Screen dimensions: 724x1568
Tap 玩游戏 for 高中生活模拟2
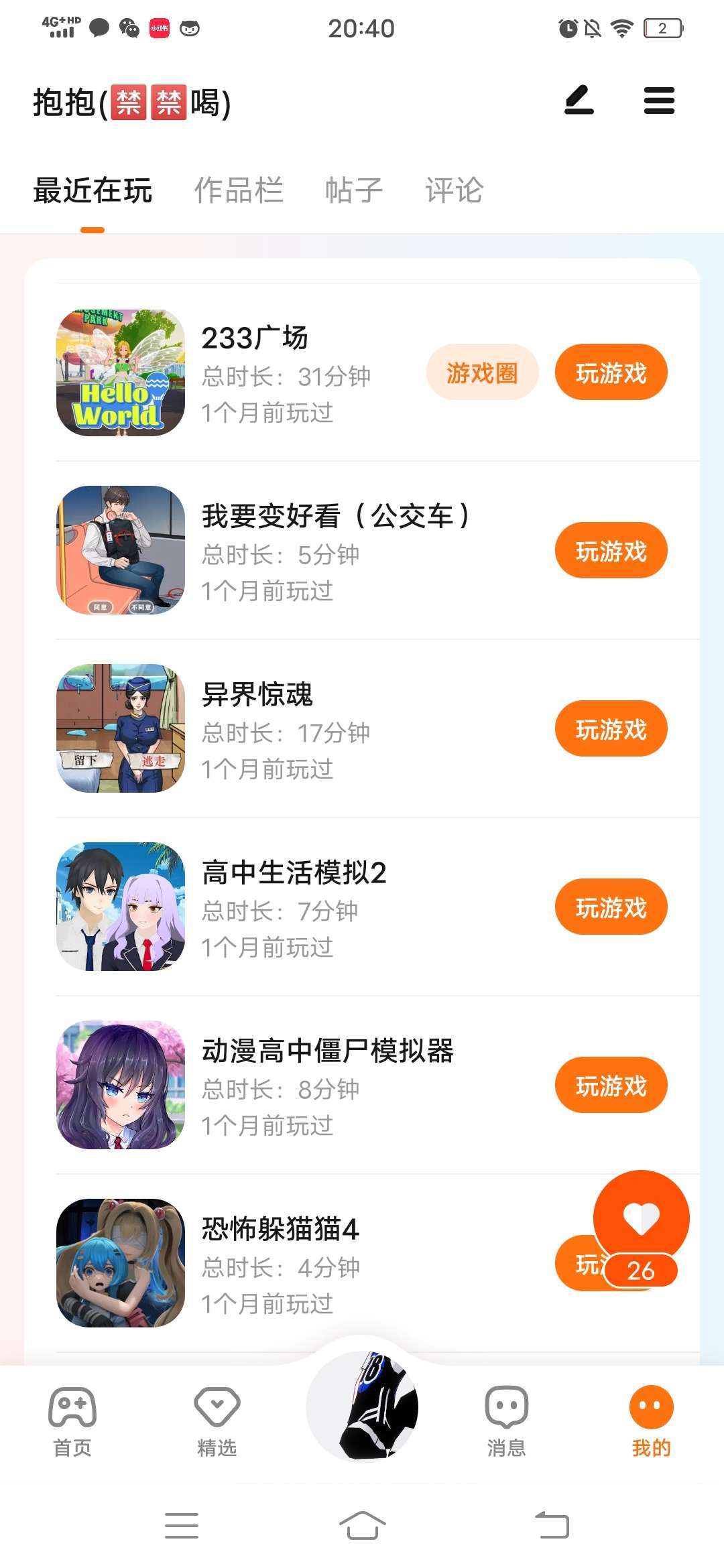click(x=611, y=907)
